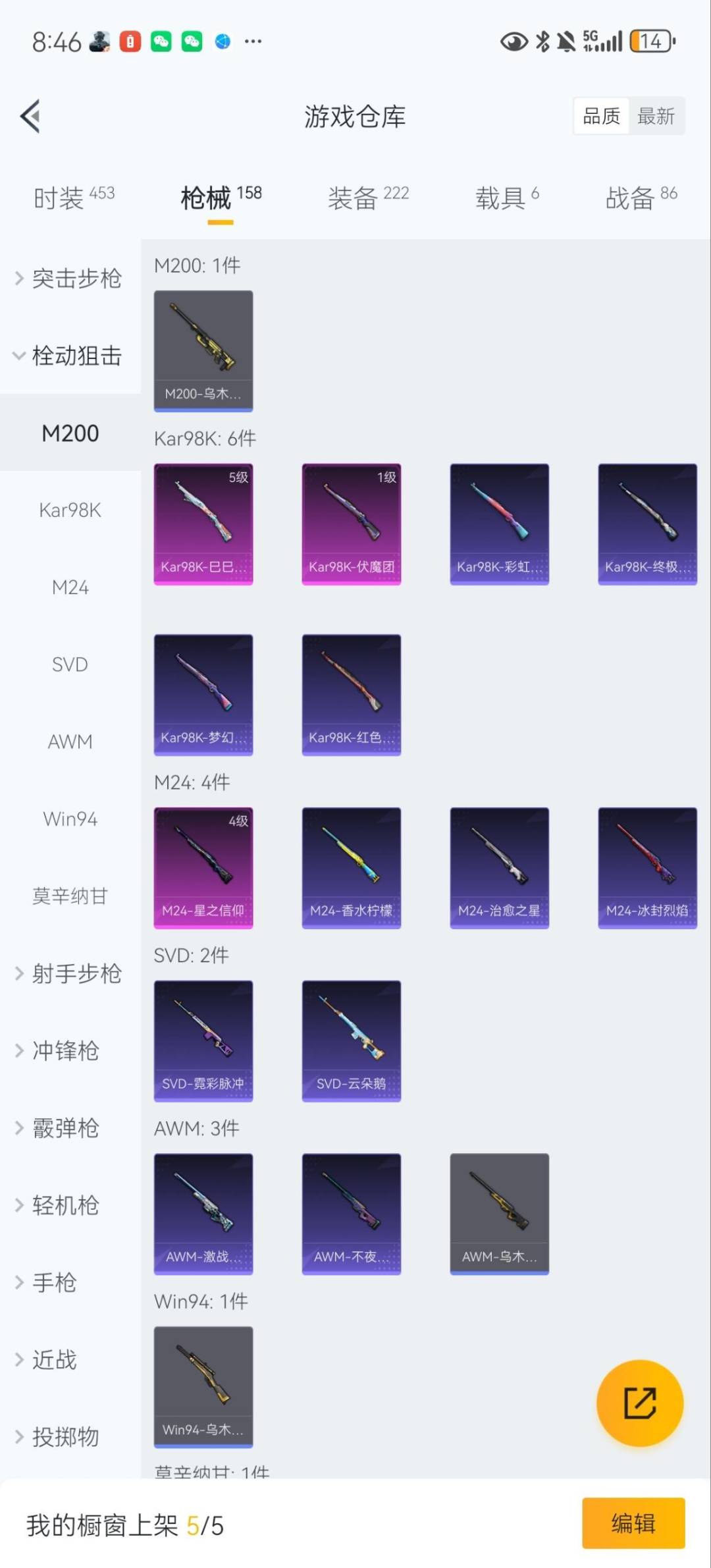Screen dimensions: 711x1568
Task: Select M24 in the sidebar
Action: 70,587
